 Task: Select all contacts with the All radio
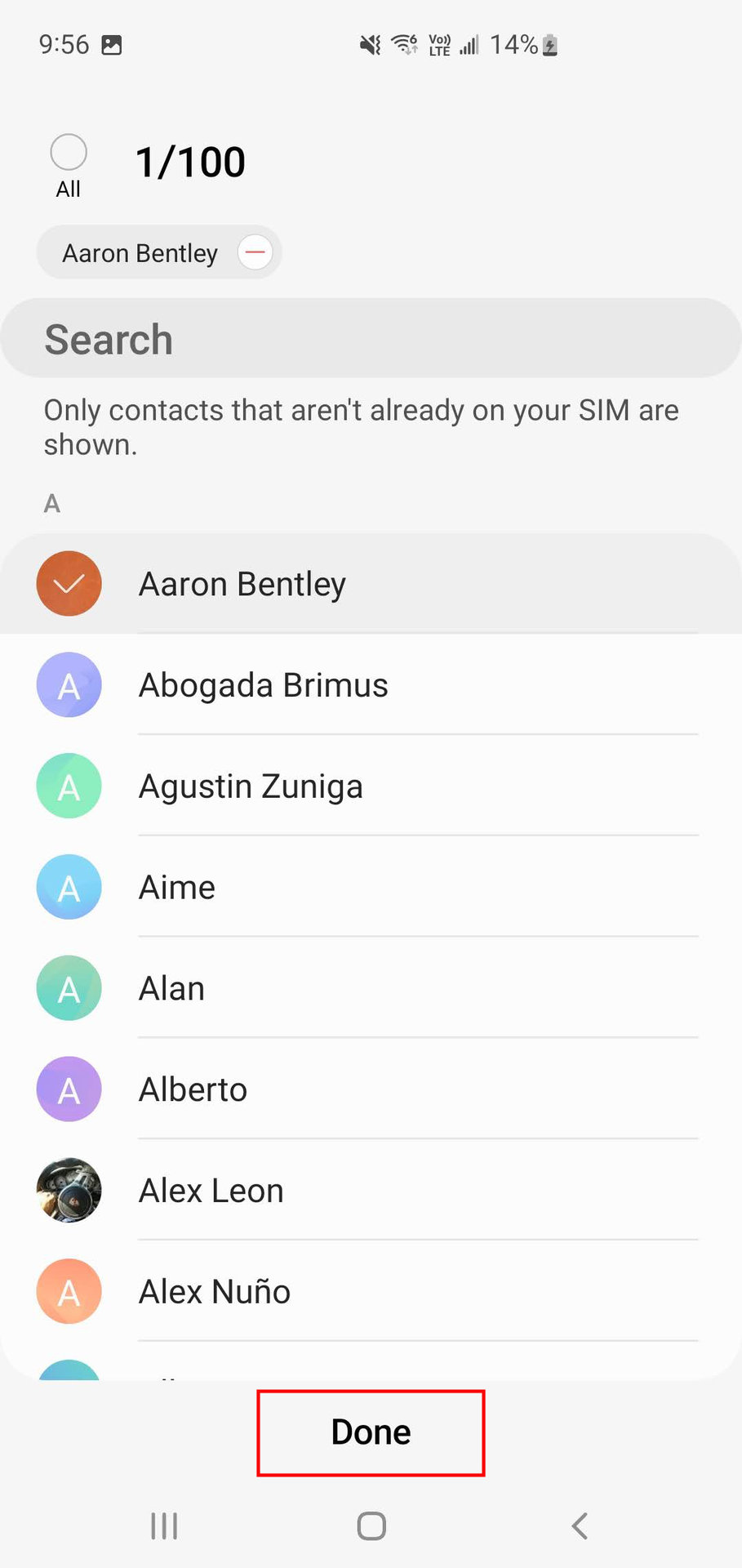pos(69,153)
